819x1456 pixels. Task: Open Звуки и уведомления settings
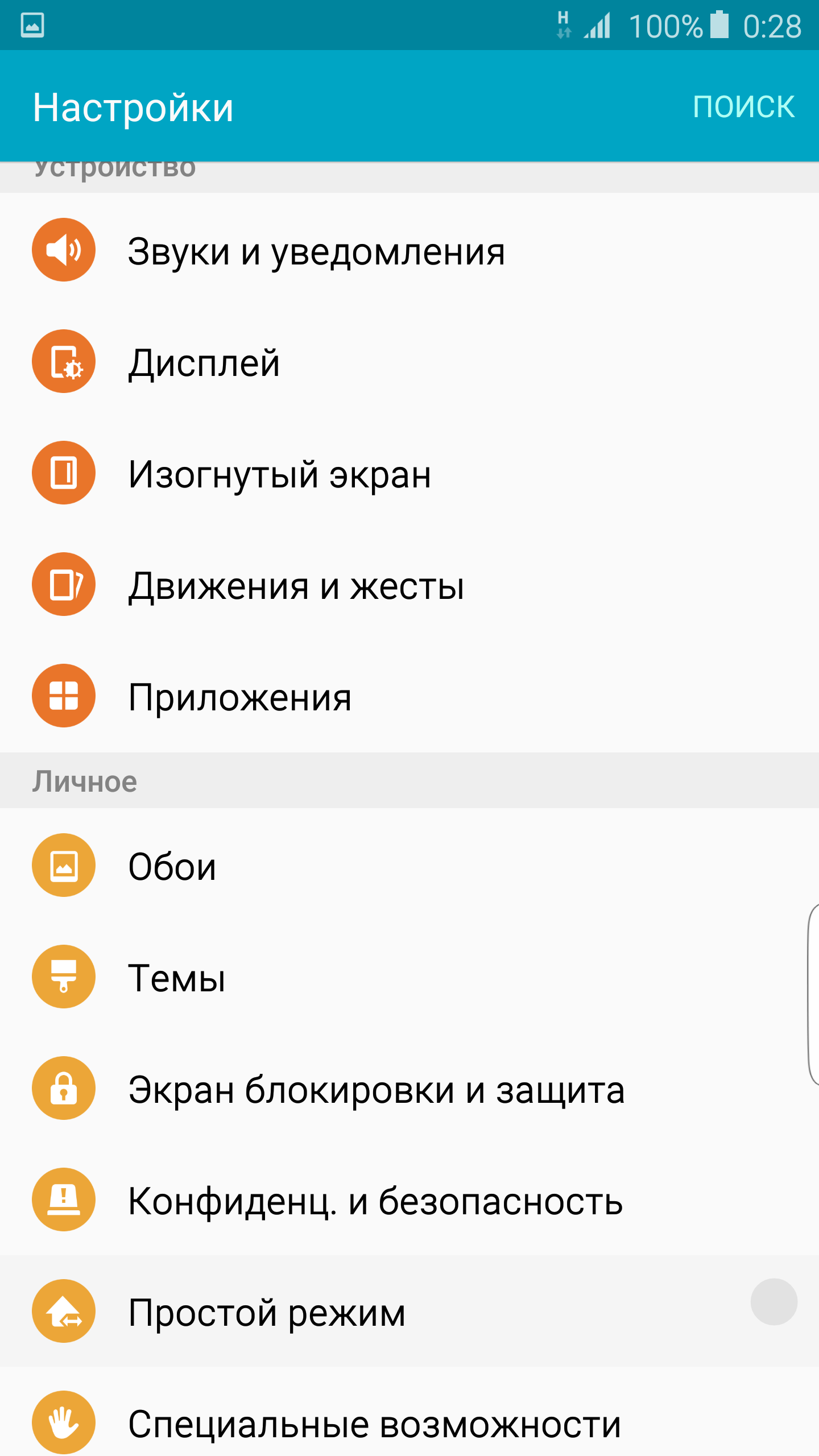click(316, 251)
